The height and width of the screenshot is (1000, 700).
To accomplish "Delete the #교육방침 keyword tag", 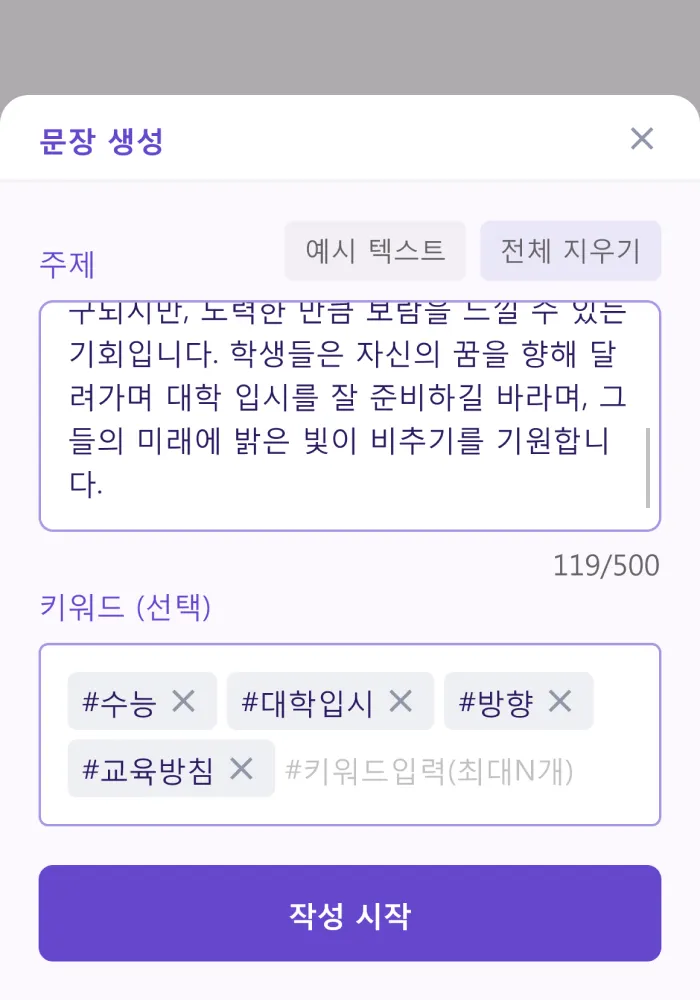I will coord(241,769).
